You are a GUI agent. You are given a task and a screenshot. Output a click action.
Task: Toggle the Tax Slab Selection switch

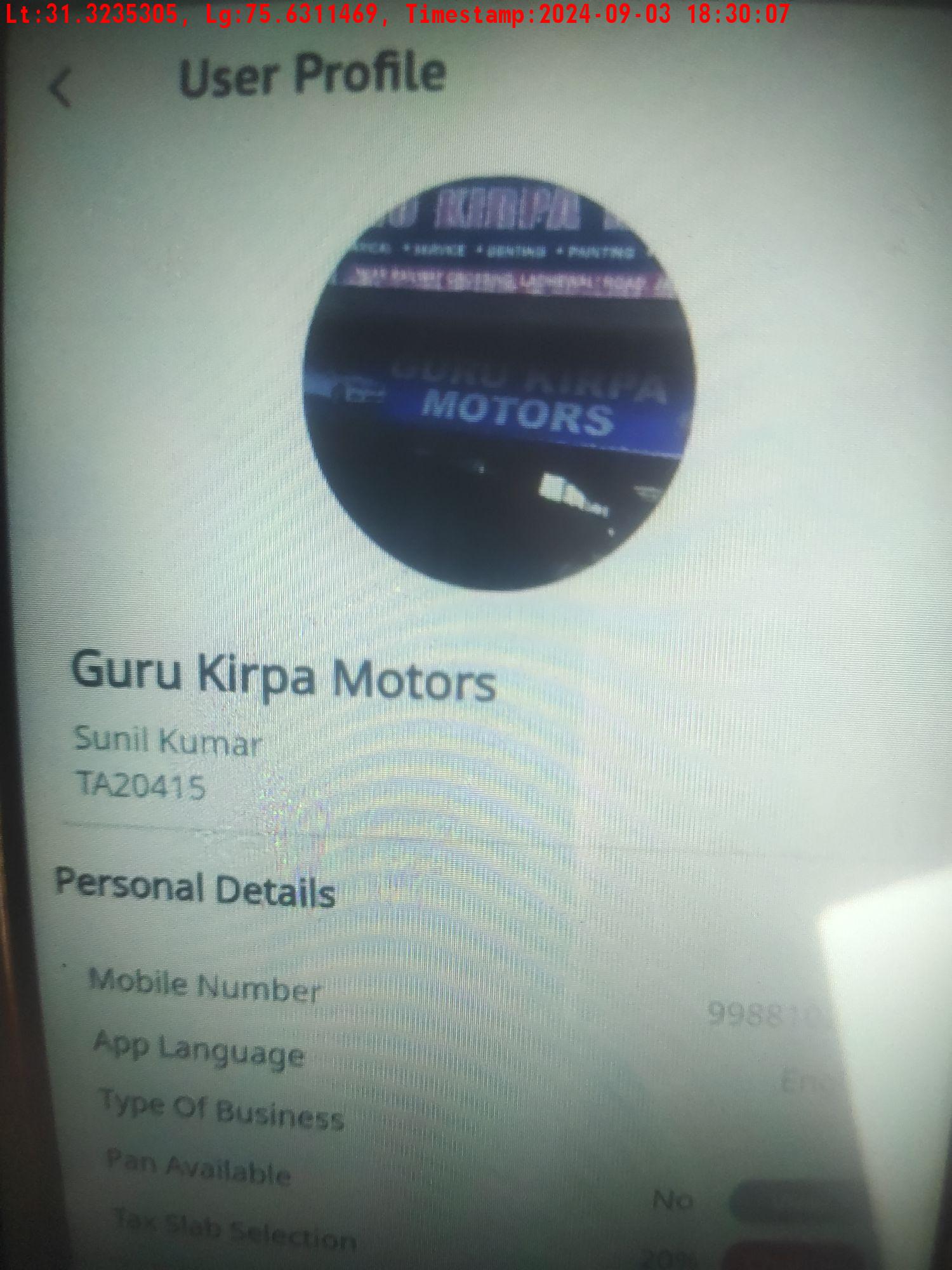coord(781,1257)
